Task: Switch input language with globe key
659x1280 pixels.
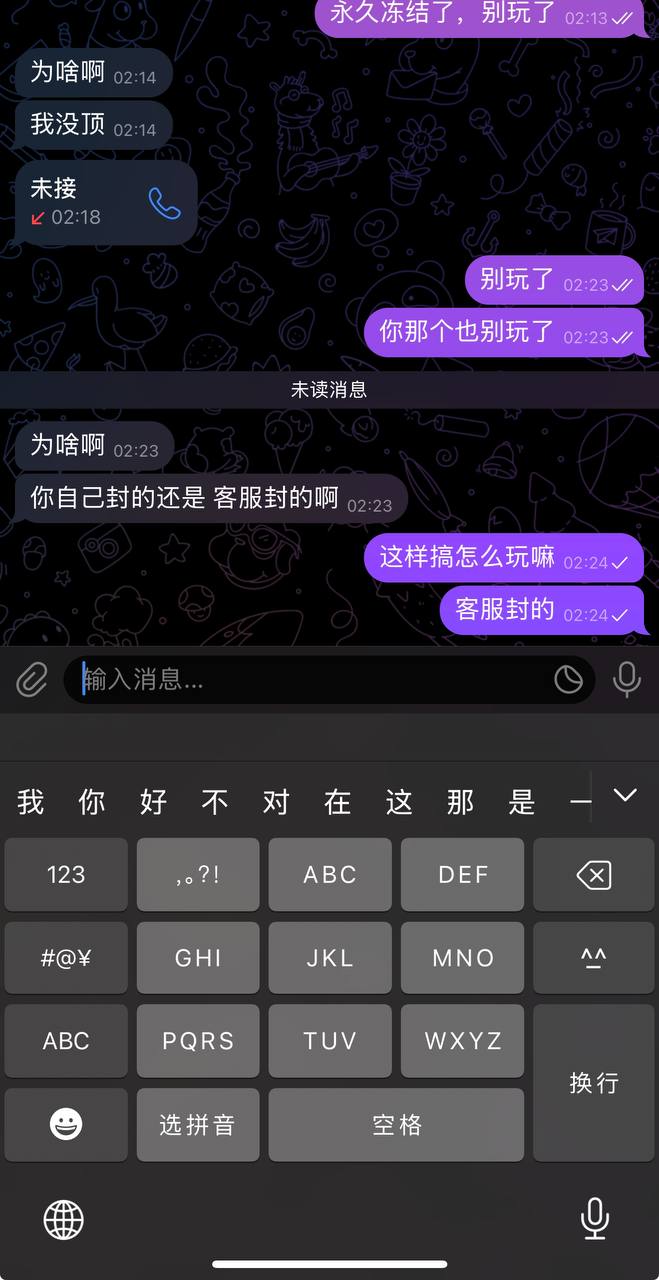Action: [x=64, y=1219]
